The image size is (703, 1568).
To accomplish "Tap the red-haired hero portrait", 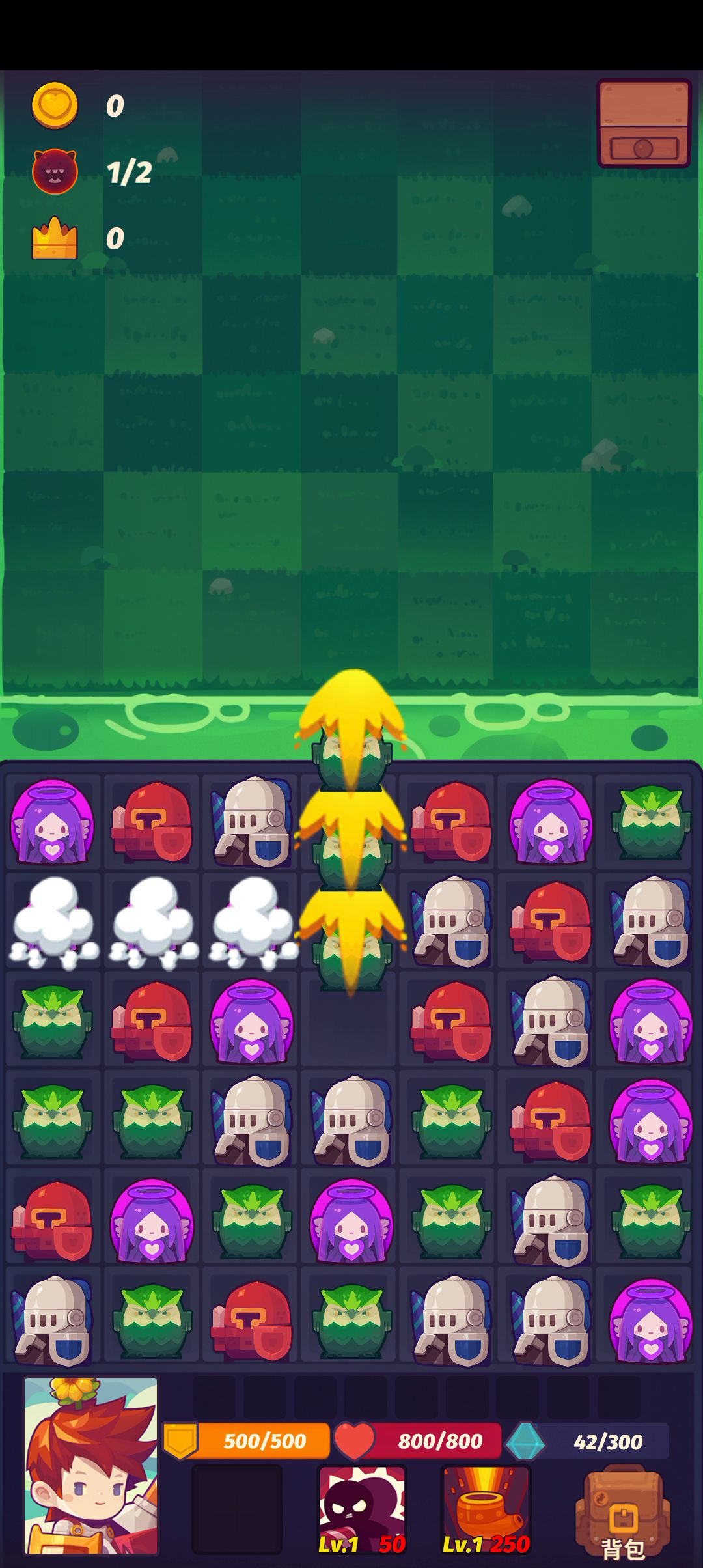I will 91,1466.
